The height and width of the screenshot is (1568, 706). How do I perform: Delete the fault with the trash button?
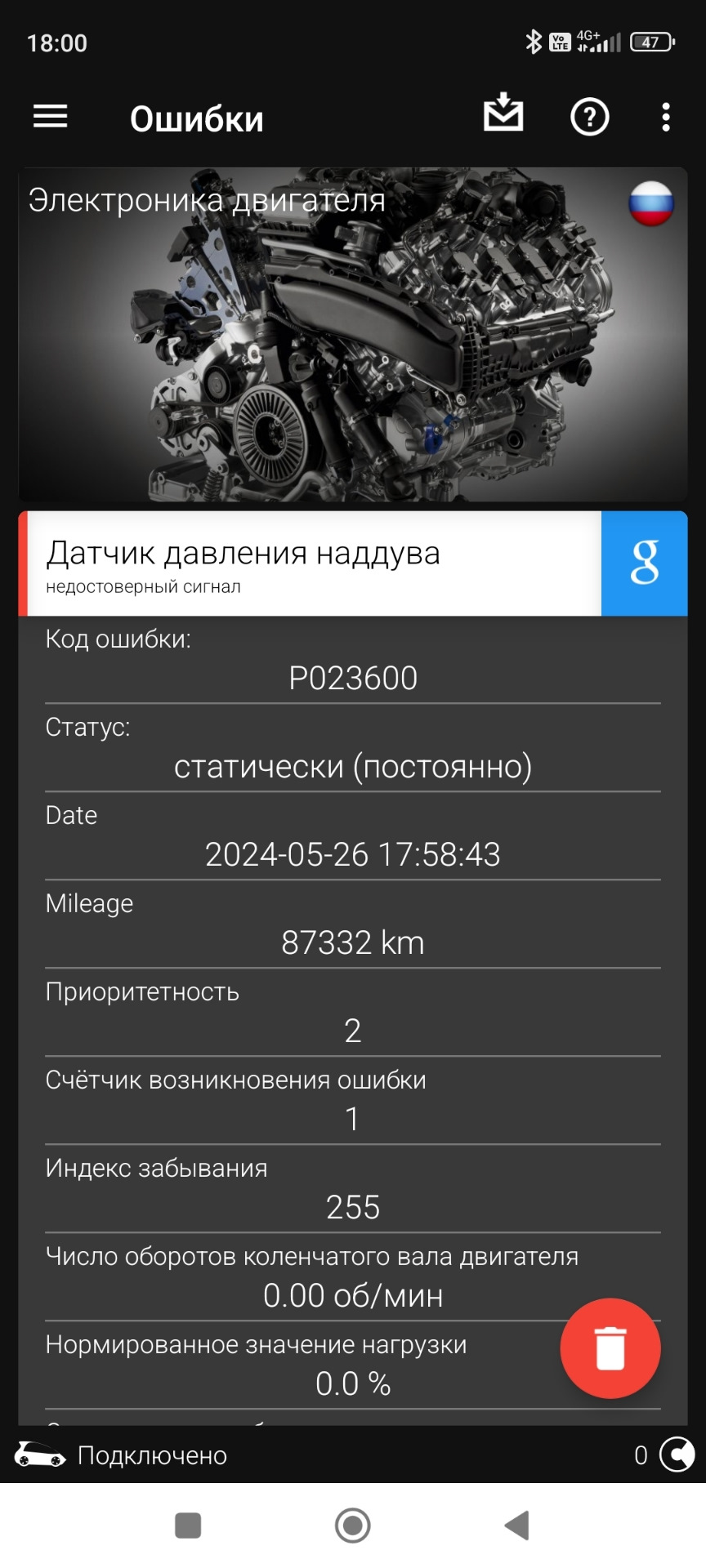[x=610, y=1348]
